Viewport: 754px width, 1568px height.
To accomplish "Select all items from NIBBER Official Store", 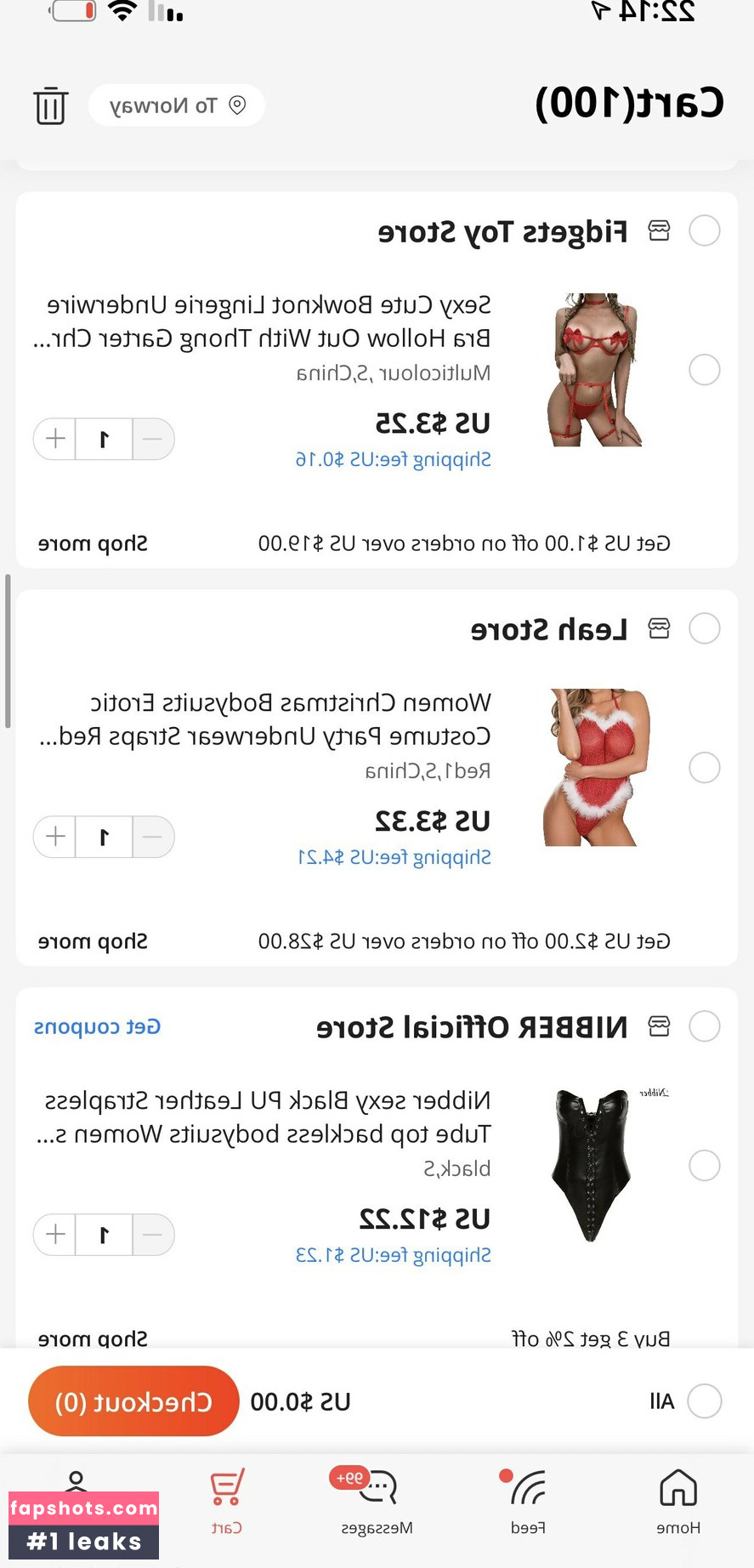I will (x=704, y=1026).
